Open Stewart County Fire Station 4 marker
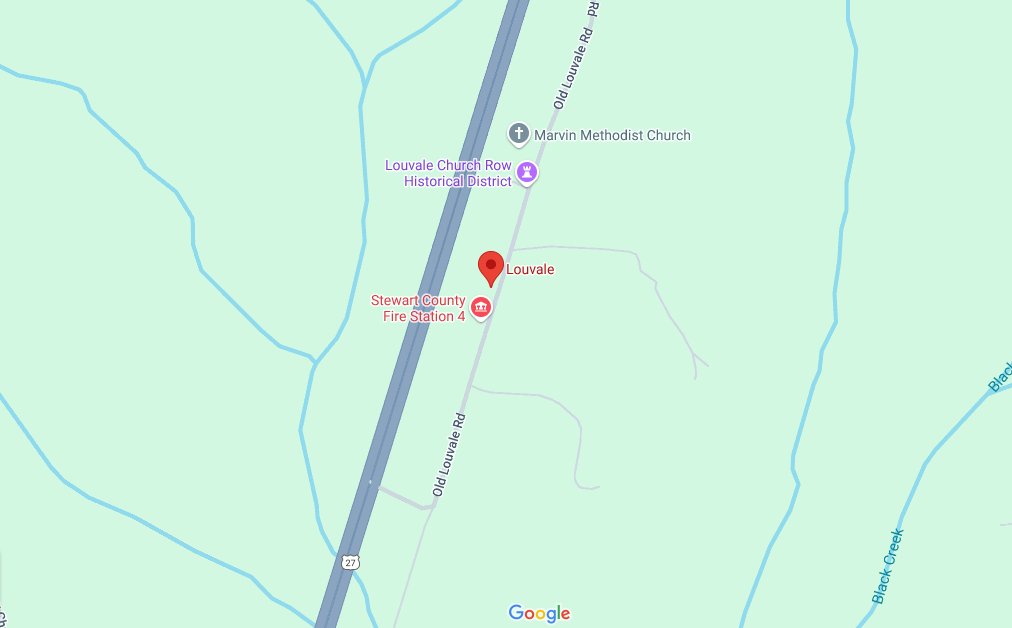 (x=481, y=307)
